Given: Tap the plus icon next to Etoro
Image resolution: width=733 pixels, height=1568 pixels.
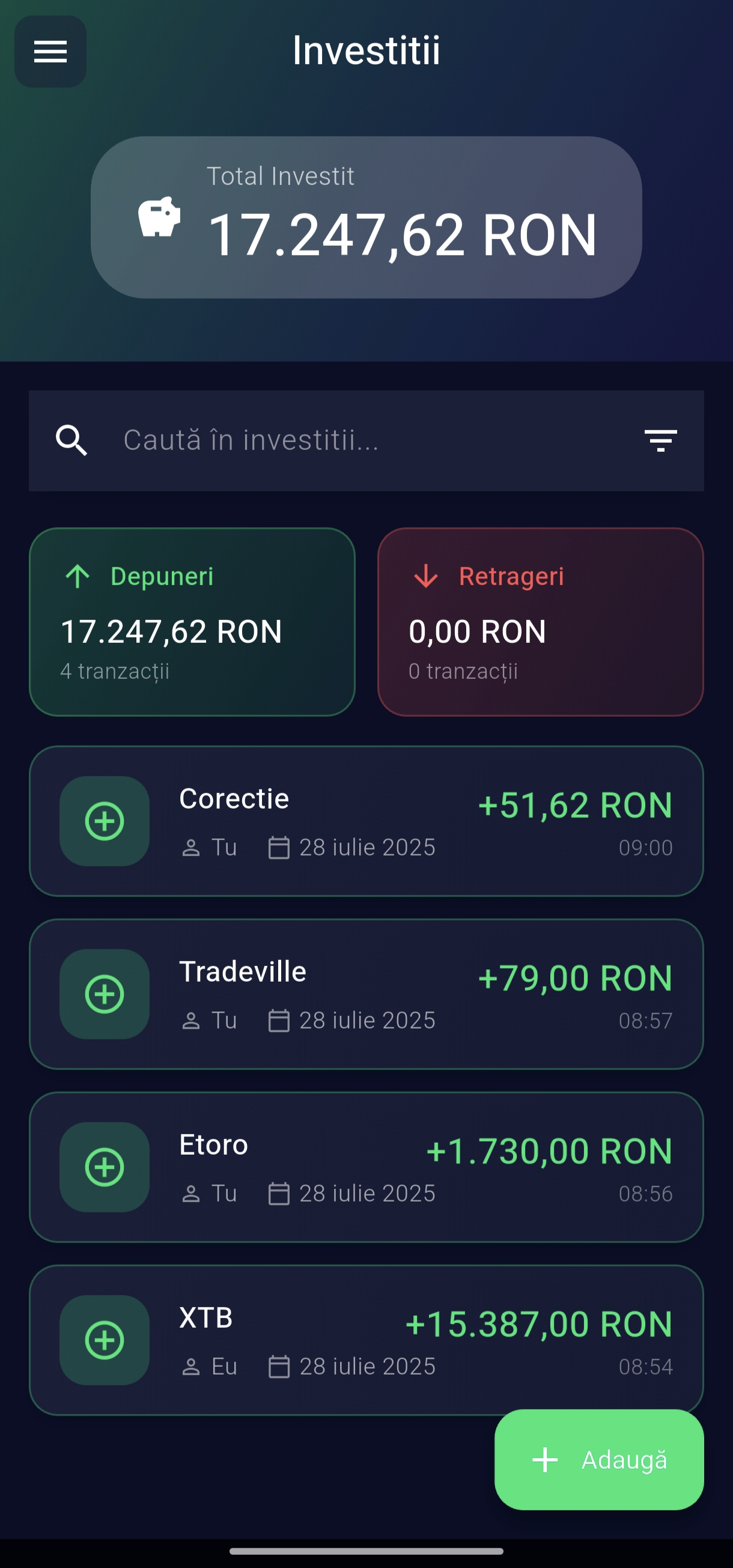Looking at the screenshot, I should pos(104,1167).
